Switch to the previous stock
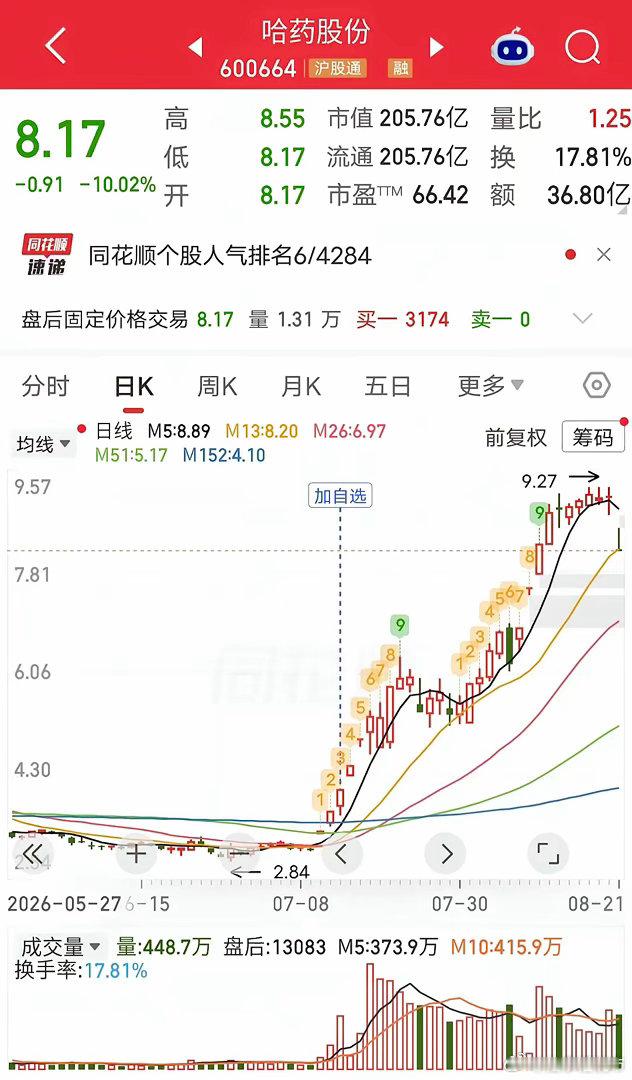 [x=196, y=47]
